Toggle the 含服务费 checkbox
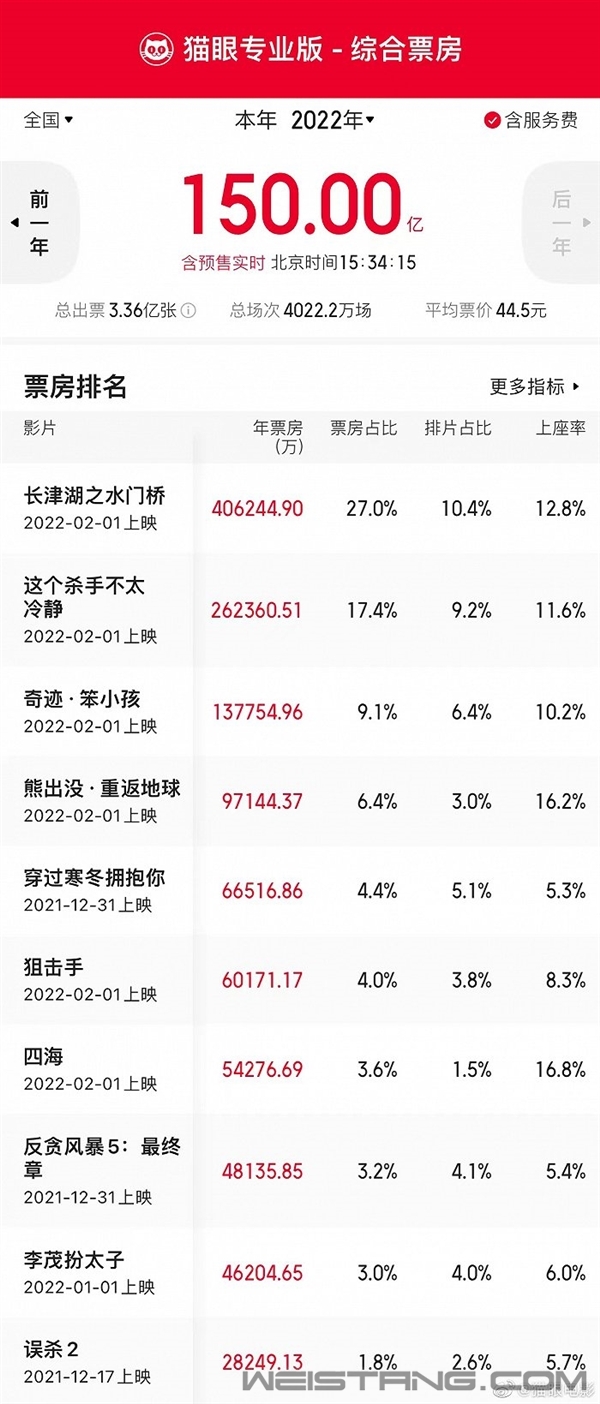600x1404 pixels. 531,120
